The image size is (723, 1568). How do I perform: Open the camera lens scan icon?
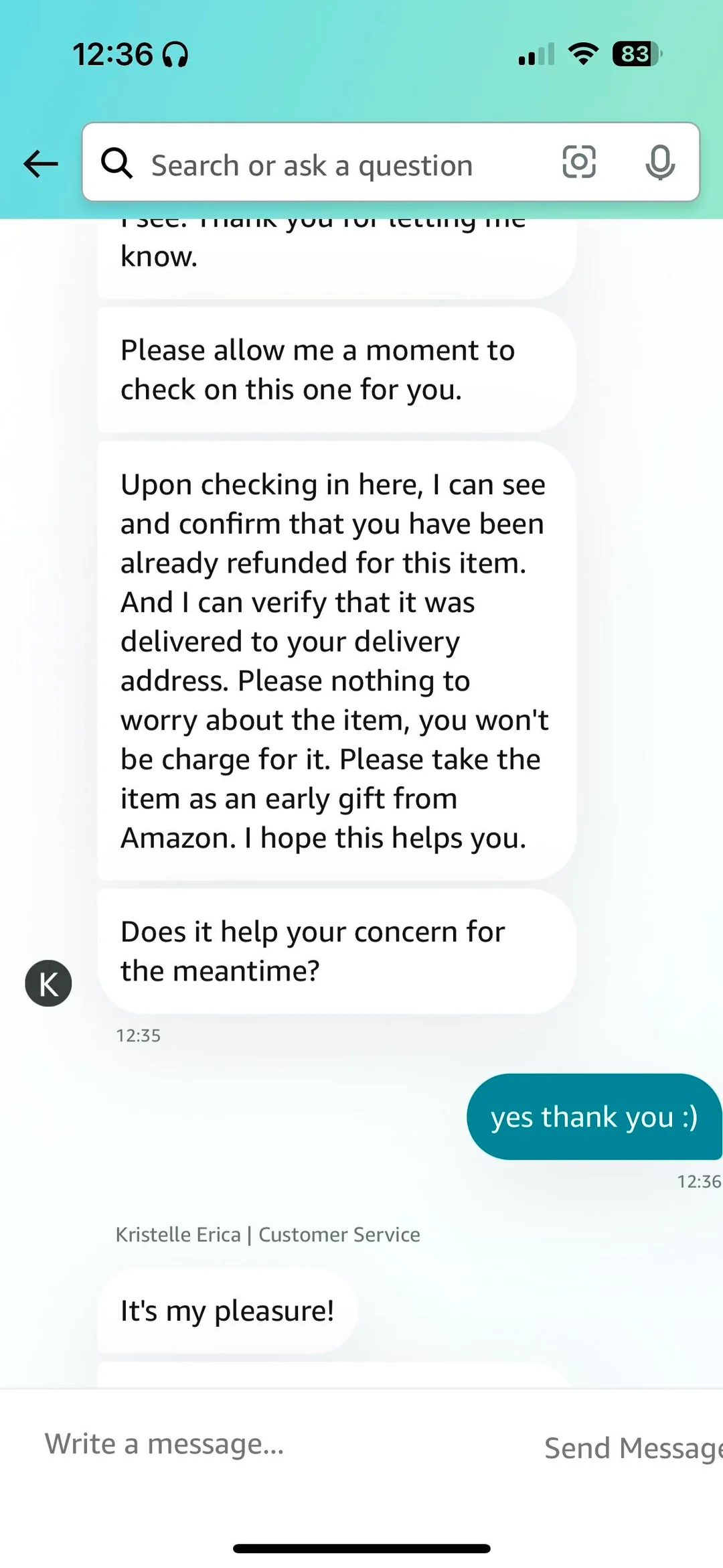[579, 162]
